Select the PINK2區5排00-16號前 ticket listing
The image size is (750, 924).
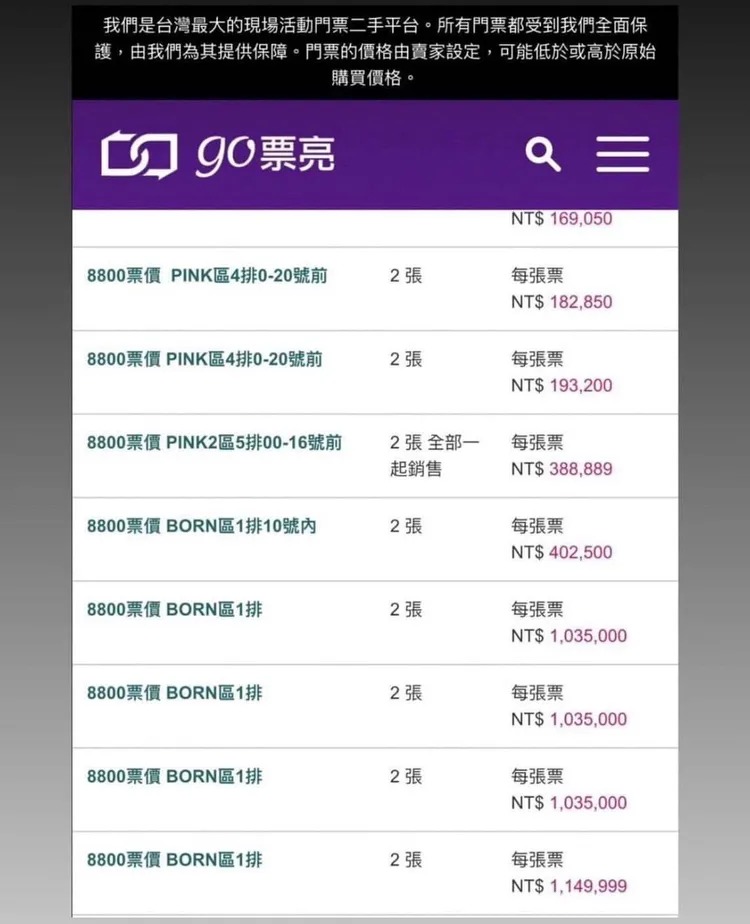coord(212,441)
